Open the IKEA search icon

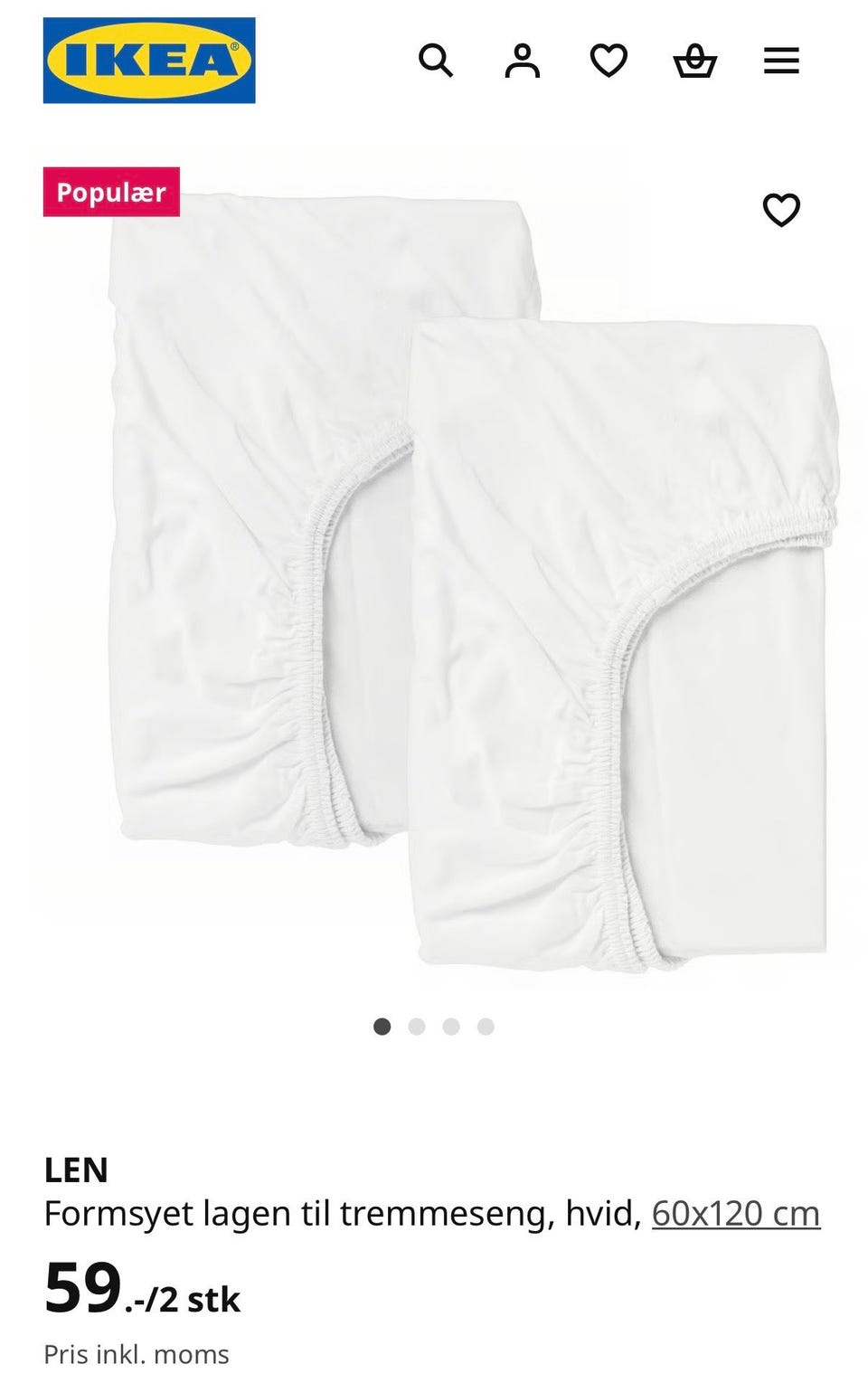tap(435, 62)
